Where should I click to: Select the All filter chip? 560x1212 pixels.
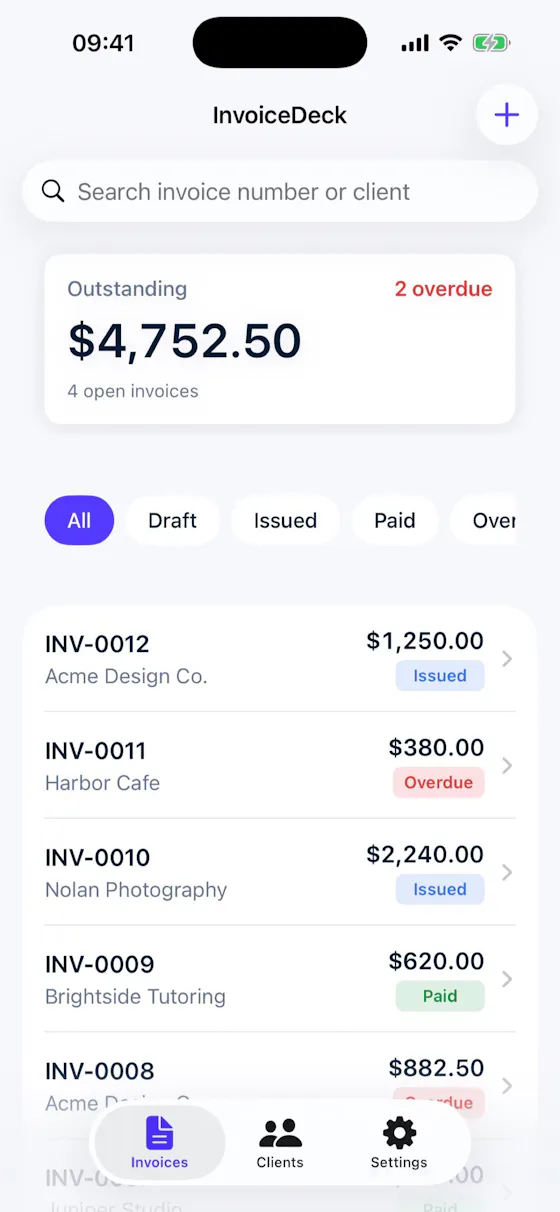[x=79, y=520]
